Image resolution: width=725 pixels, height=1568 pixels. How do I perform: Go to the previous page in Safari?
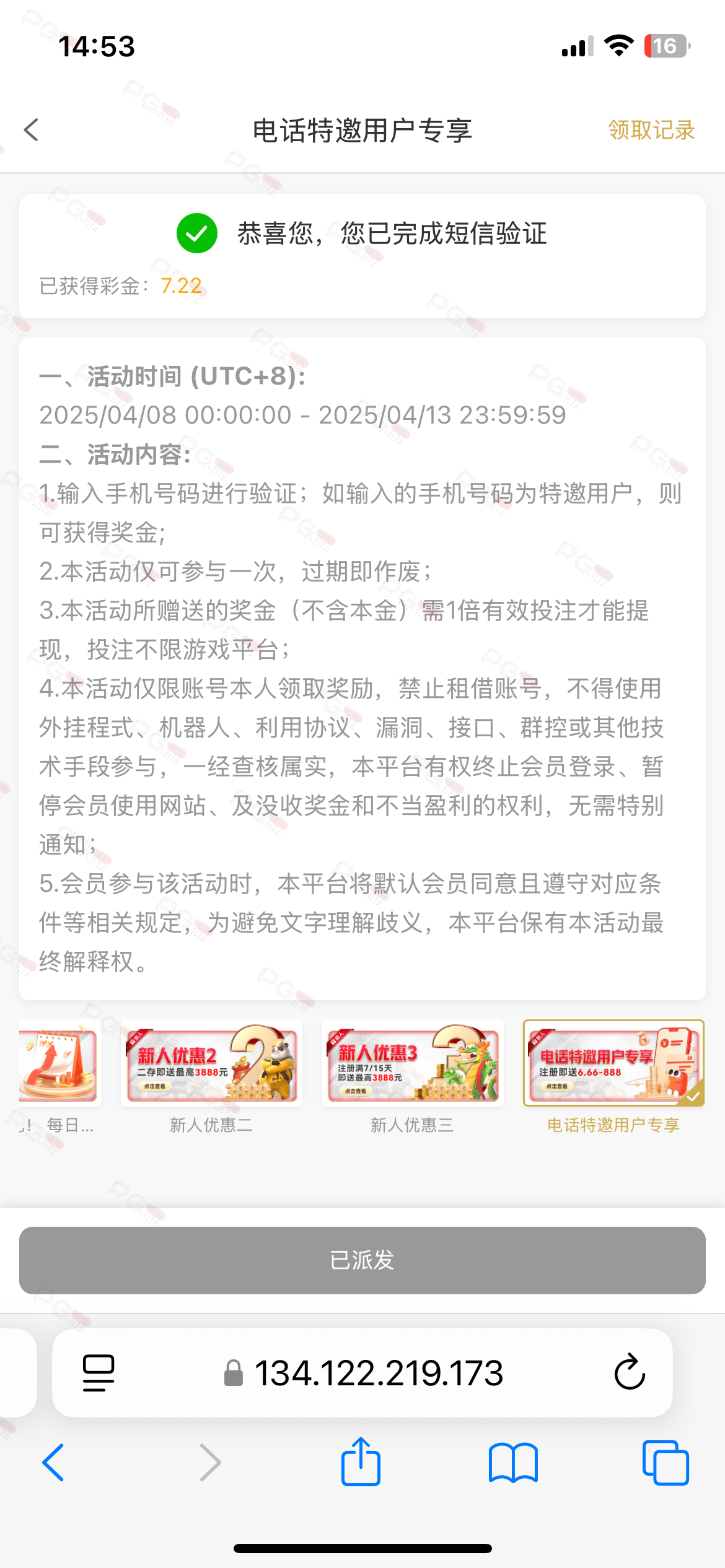coord(53,1462)
